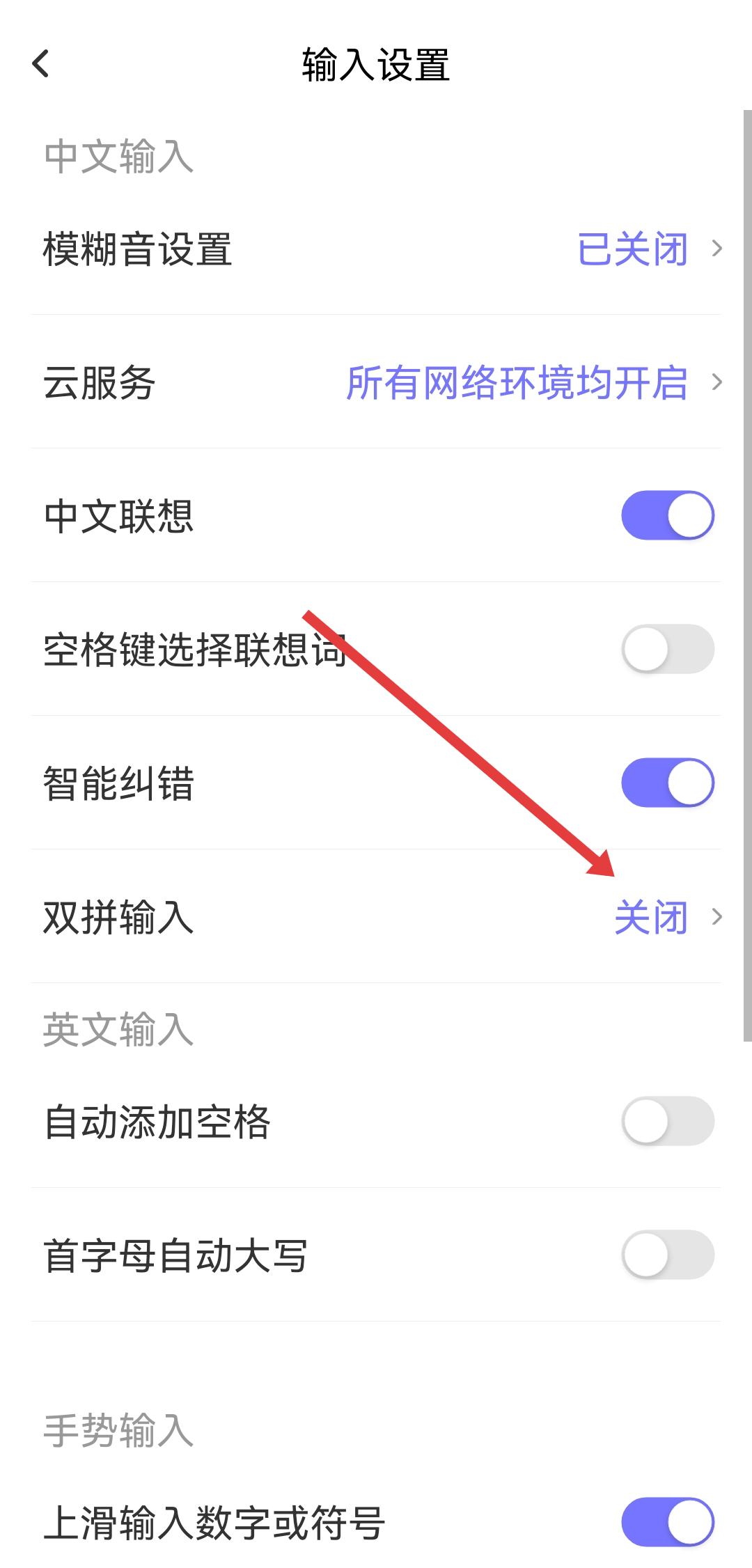Enable 空格键选择联想词

pos(667,650)
